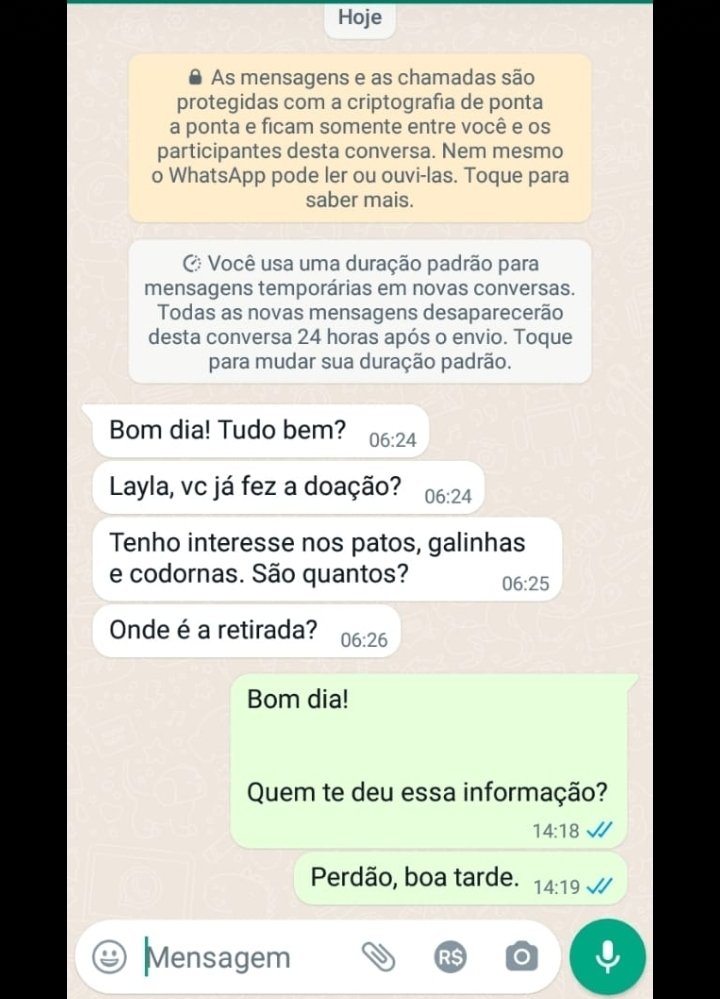Tap the microphone to record voice message

tap(607, 957)
